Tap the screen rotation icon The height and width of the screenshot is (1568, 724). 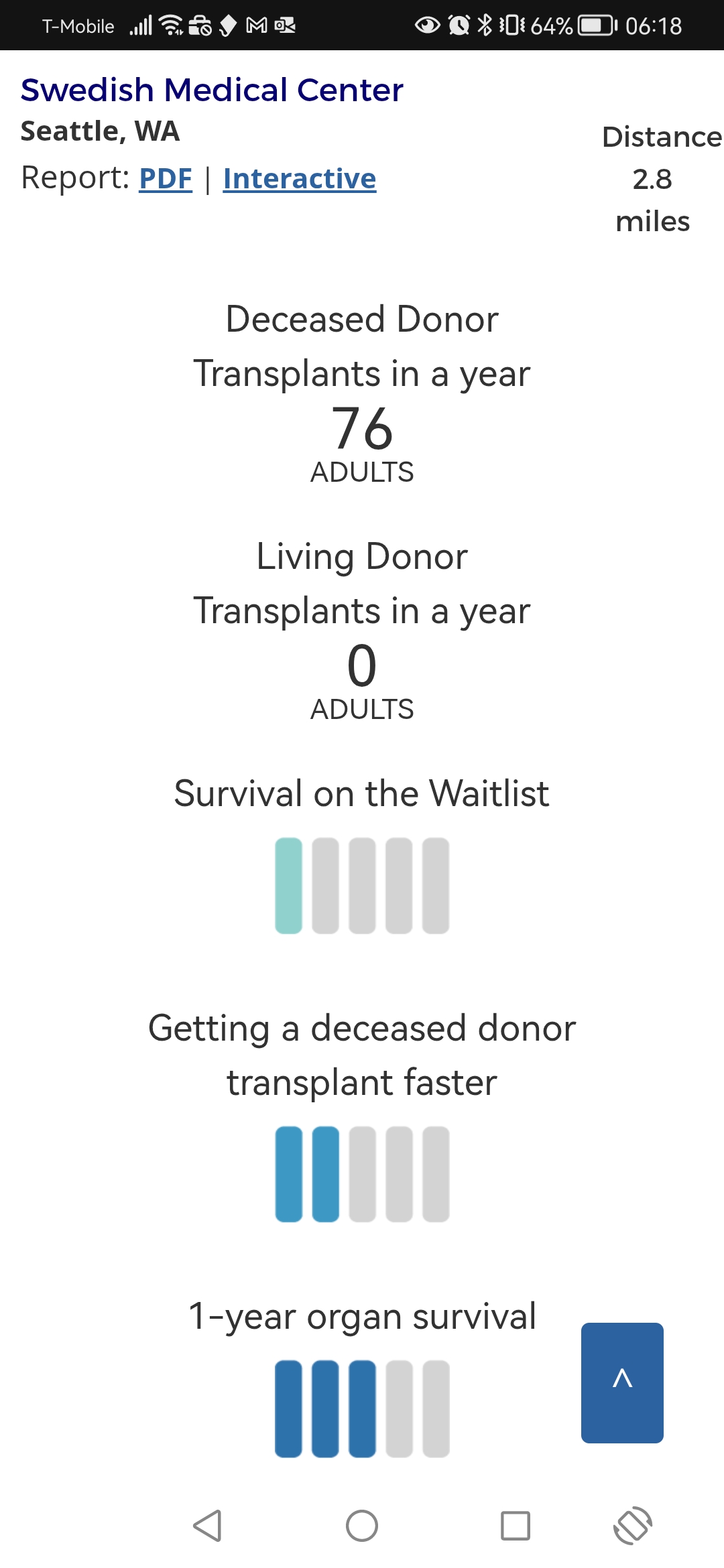(x=633, y=1526)
